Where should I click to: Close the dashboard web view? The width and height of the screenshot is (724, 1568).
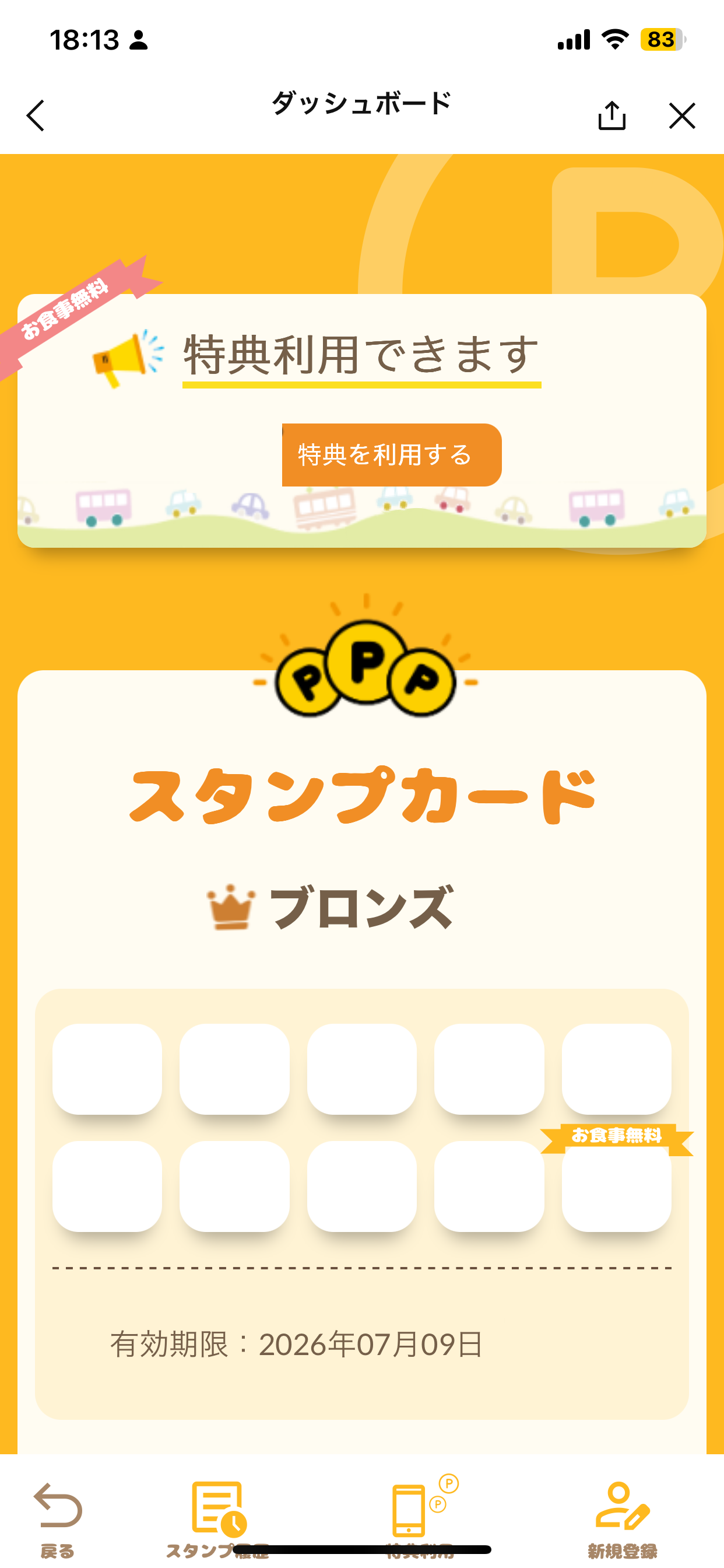(x=681, y=116)
